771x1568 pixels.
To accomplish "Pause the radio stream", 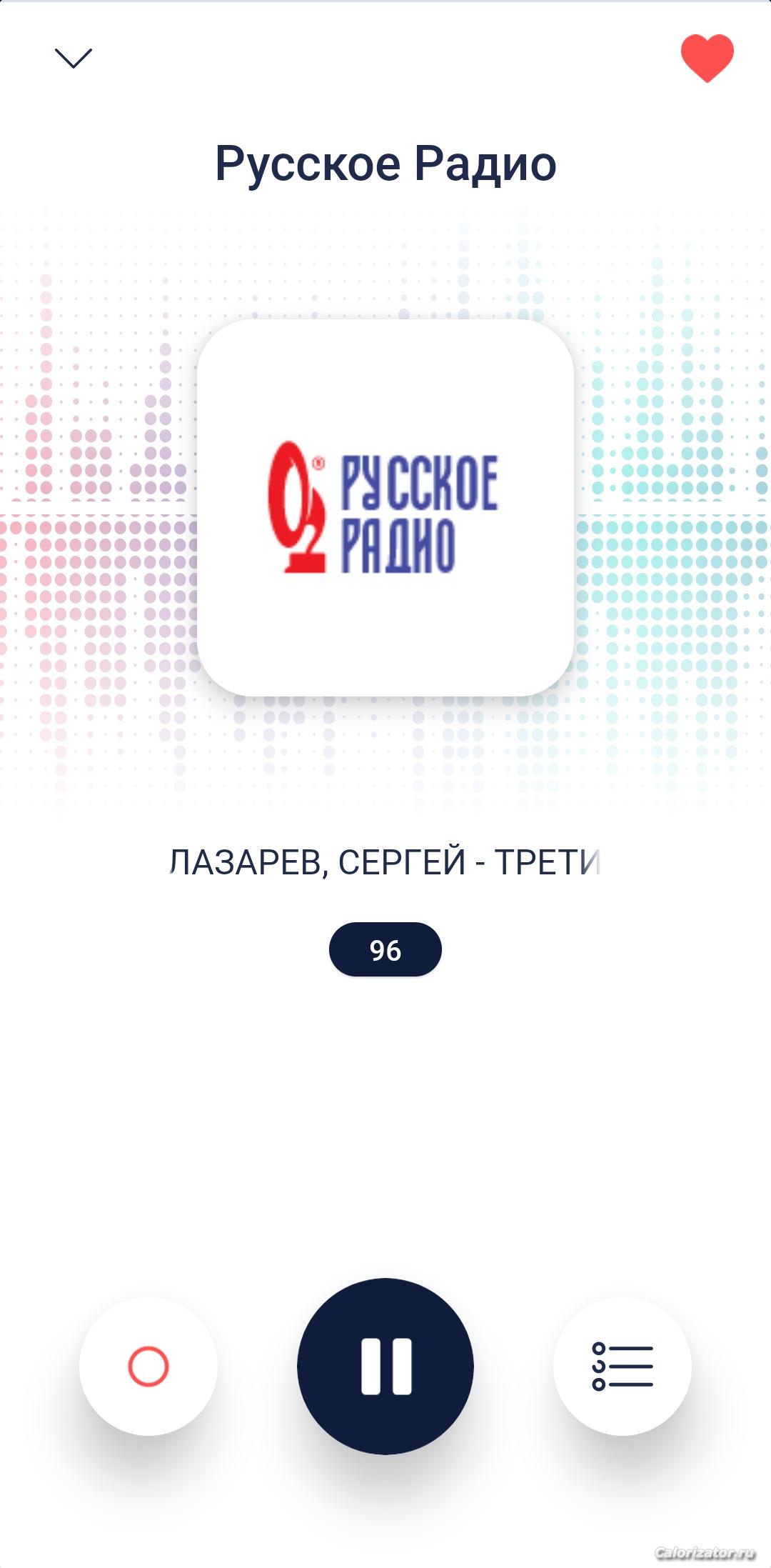I will click(x=385, y=1366).
